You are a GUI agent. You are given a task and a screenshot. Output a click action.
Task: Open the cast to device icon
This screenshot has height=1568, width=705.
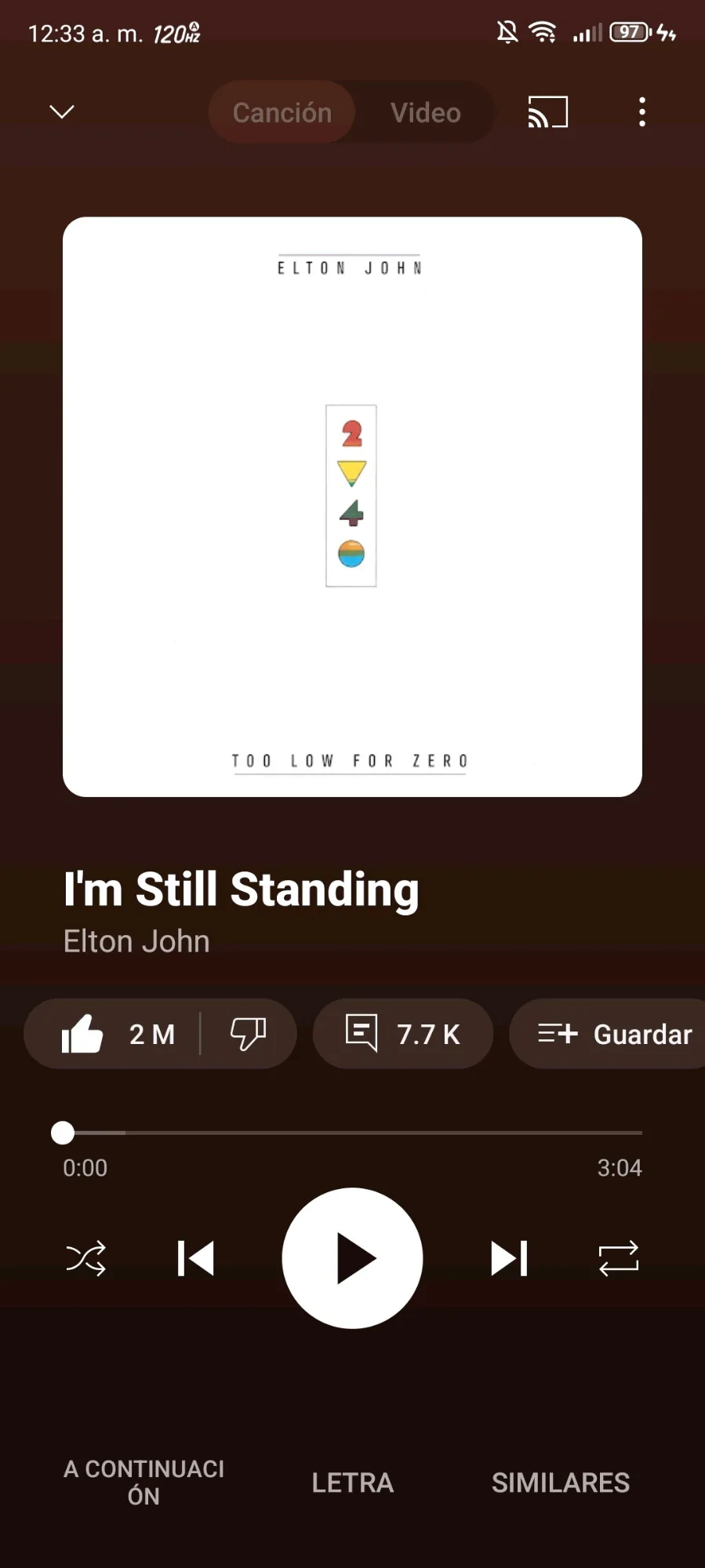click(x=547, y=112)
